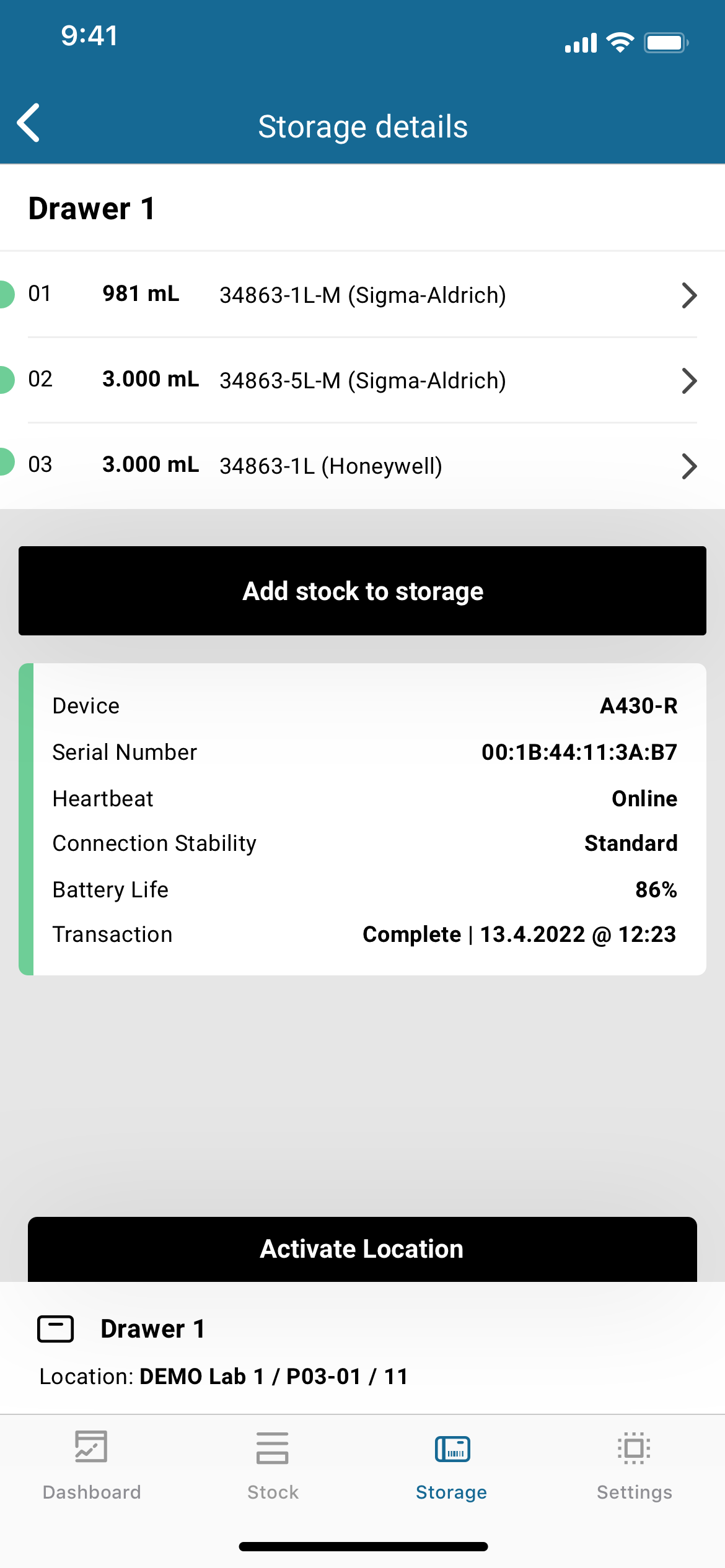The image size is (725, 1568).
Task: Open slot 02 with 34863-5L-M (Sigma-Aldrich)
Action: 362,380
